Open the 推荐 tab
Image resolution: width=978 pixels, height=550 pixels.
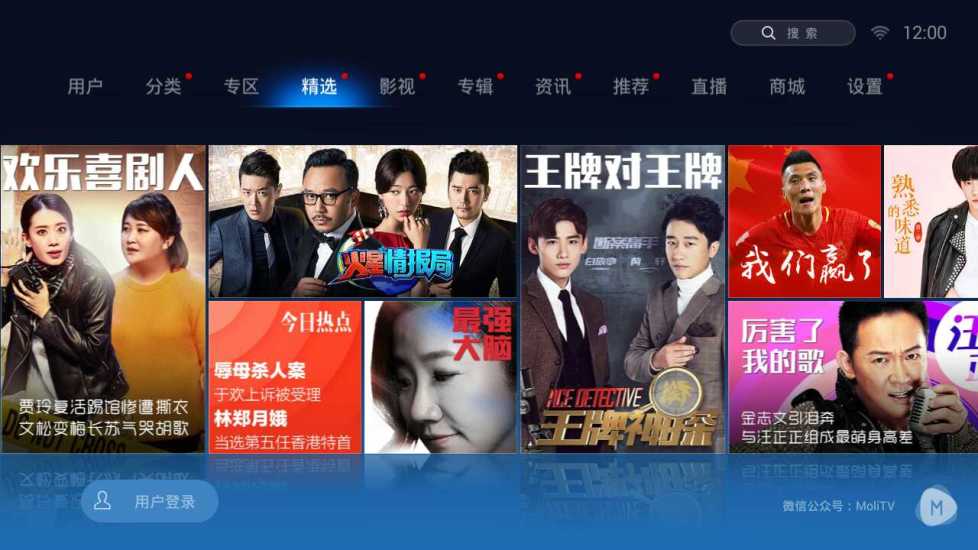631,87
